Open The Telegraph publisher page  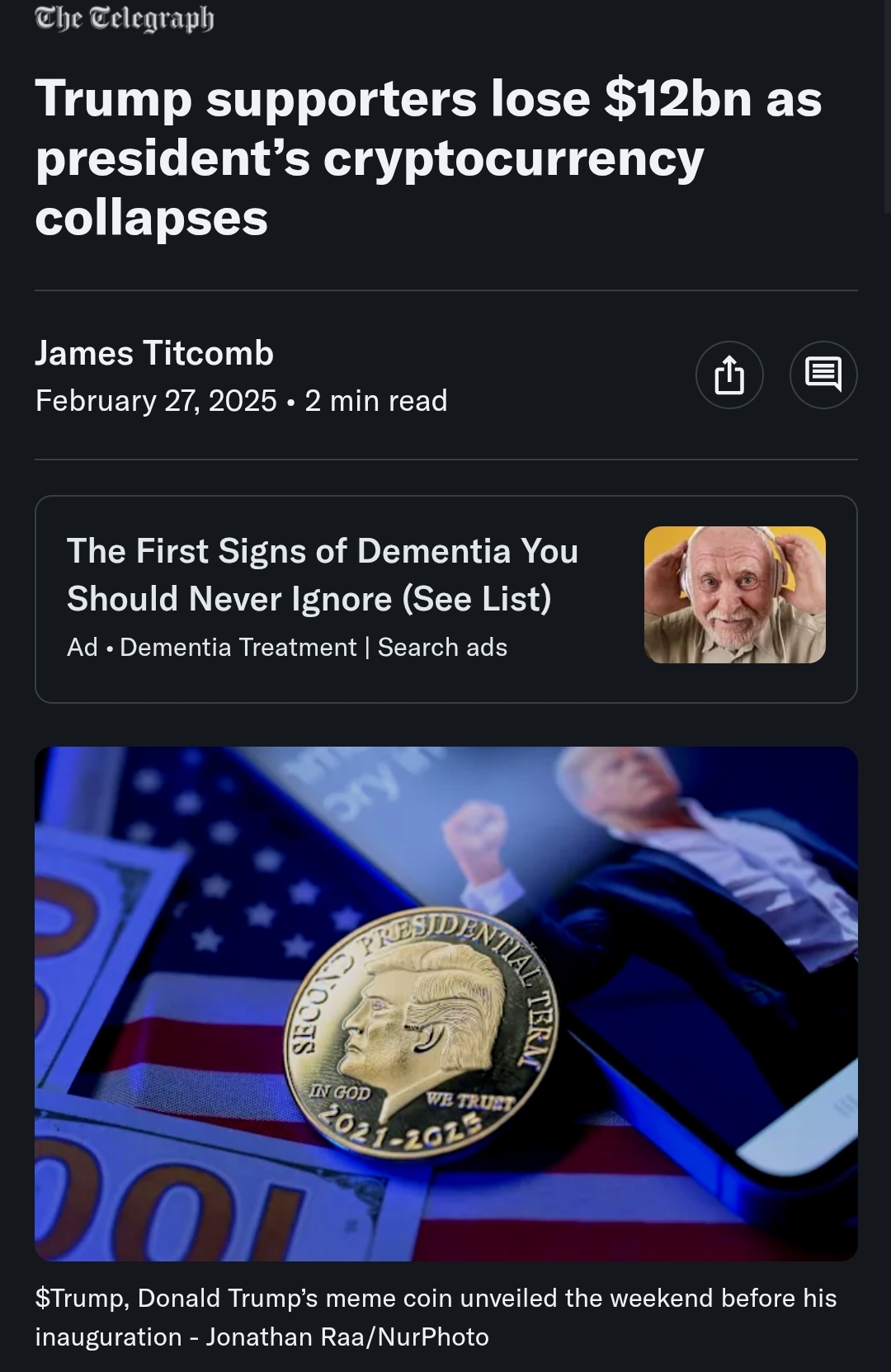point(125,18)
